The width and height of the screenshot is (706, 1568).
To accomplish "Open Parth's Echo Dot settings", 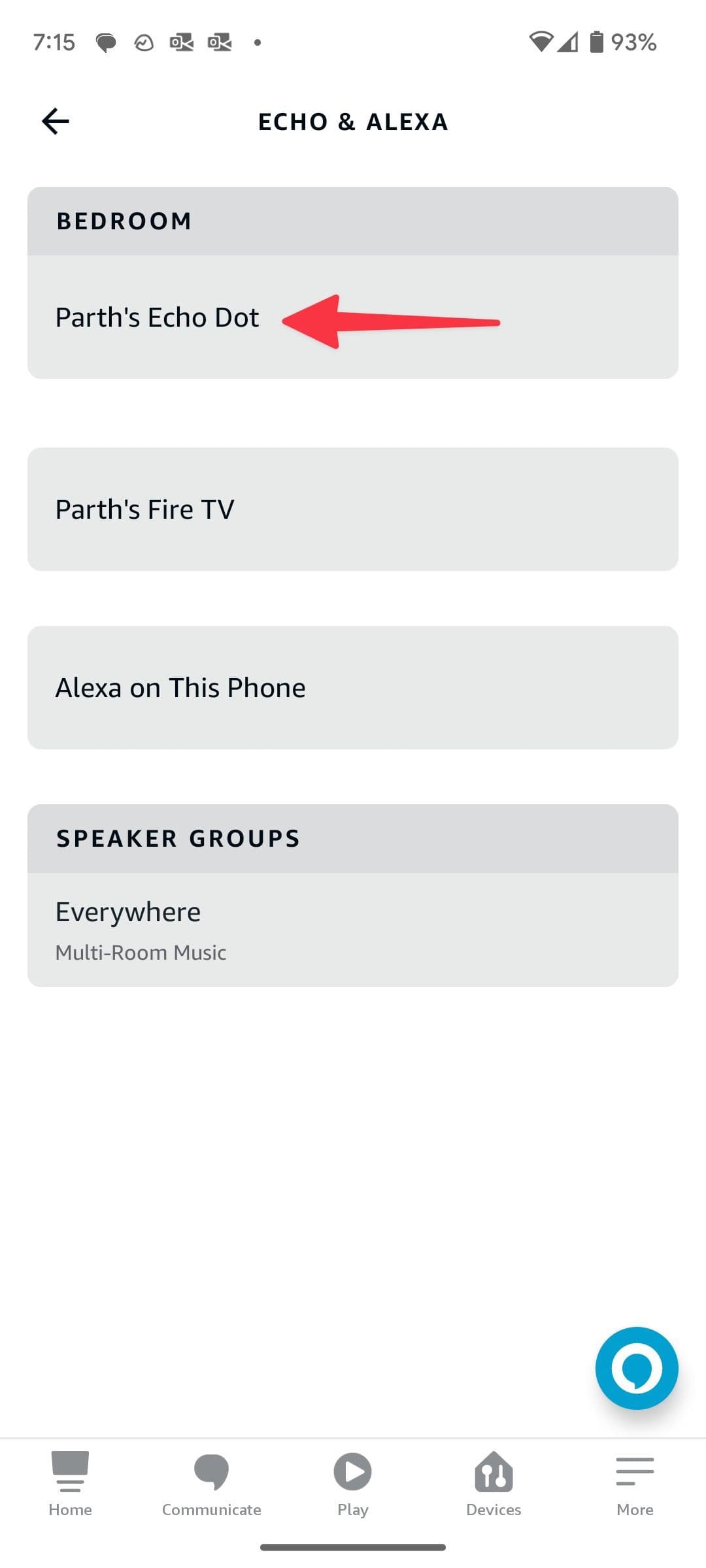I will [157, 318].
